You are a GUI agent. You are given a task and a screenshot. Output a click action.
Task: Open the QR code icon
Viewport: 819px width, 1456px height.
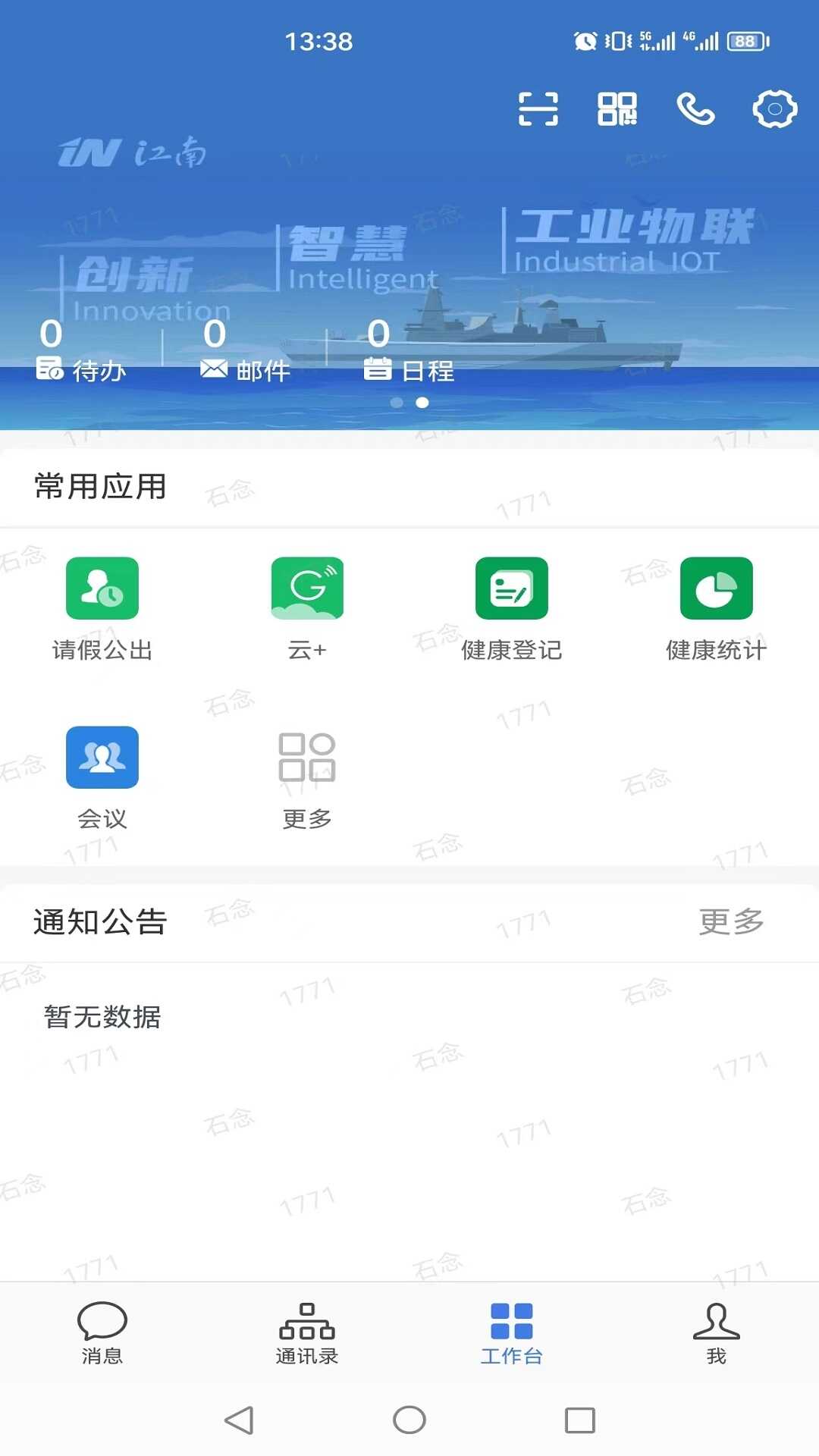point(617,109)
